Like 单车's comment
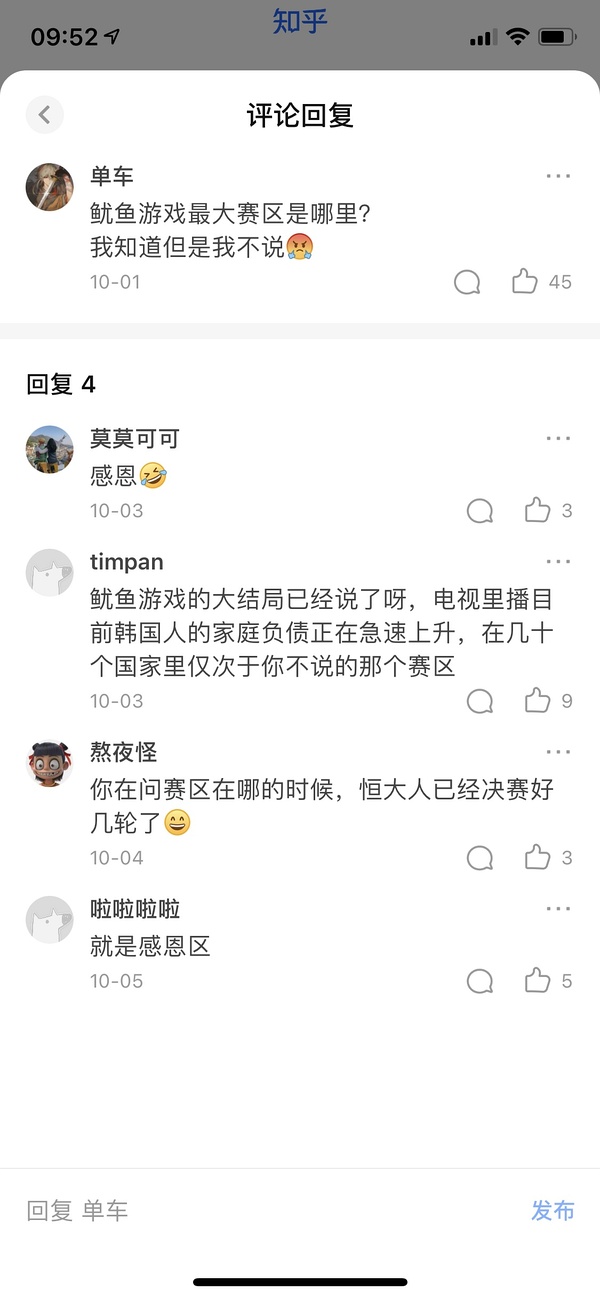The width and height of the screenshot is (600, 1299). pos(525,282)
